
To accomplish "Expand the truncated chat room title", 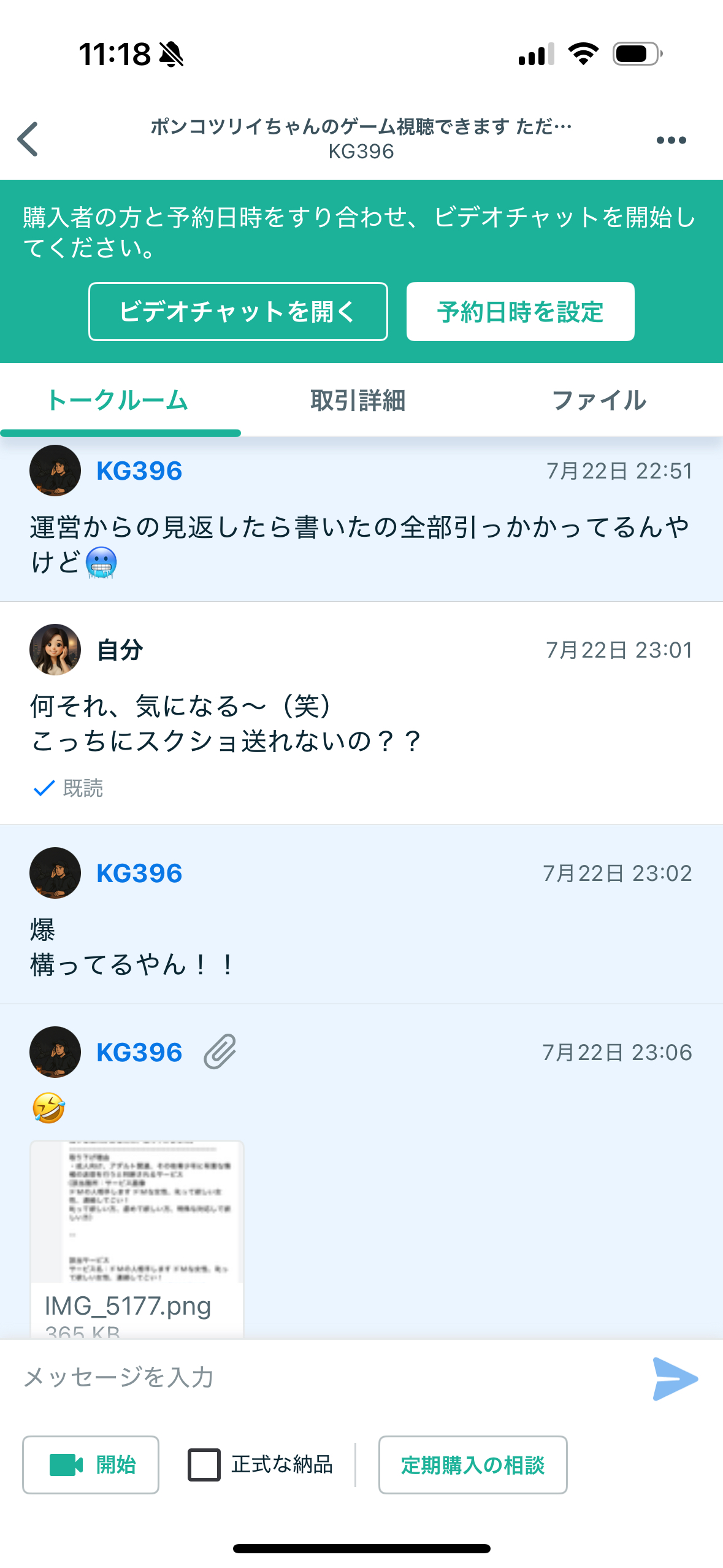I will tap(361, 127).
